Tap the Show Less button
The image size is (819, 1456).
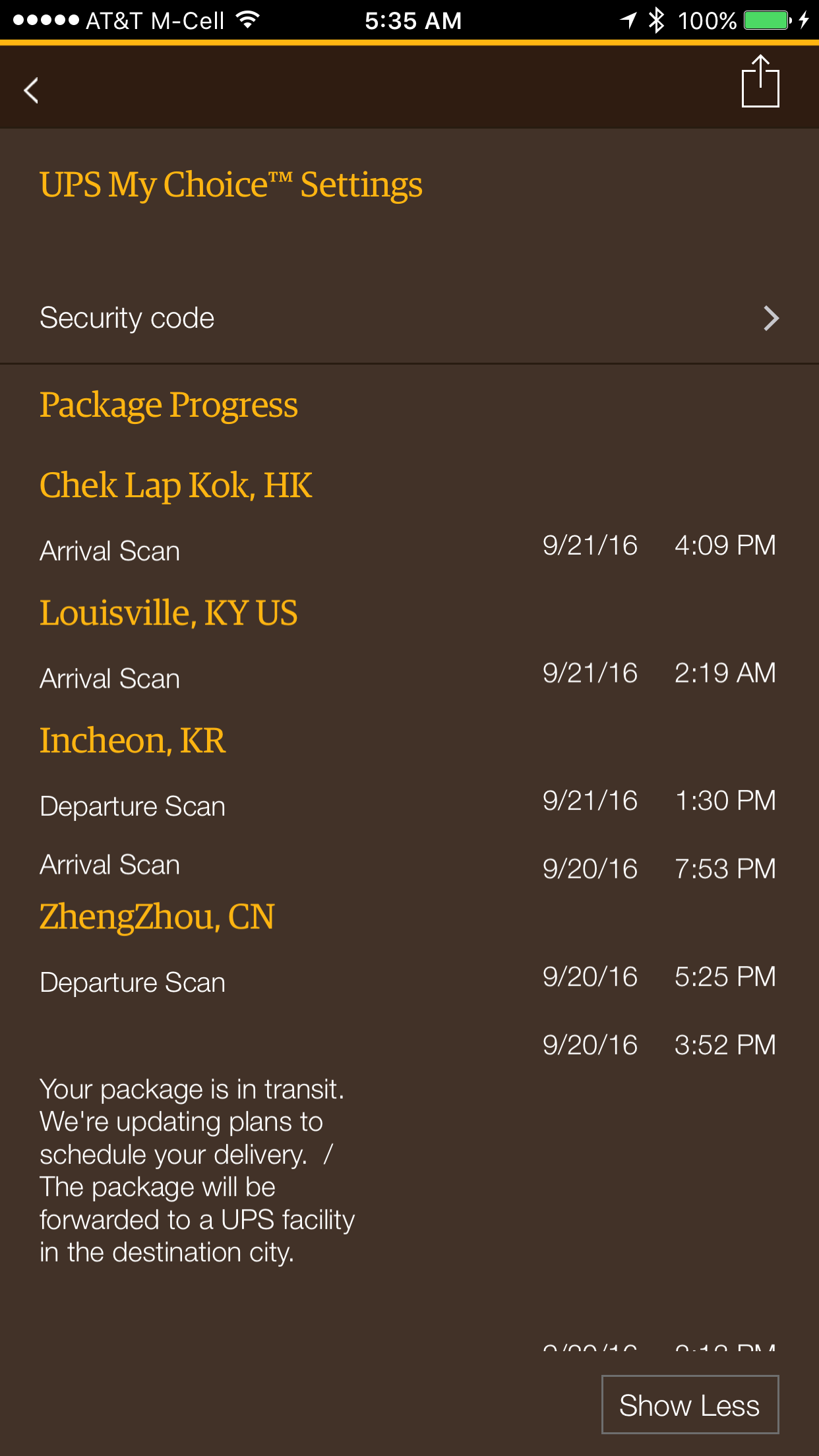click(690, 1405)
